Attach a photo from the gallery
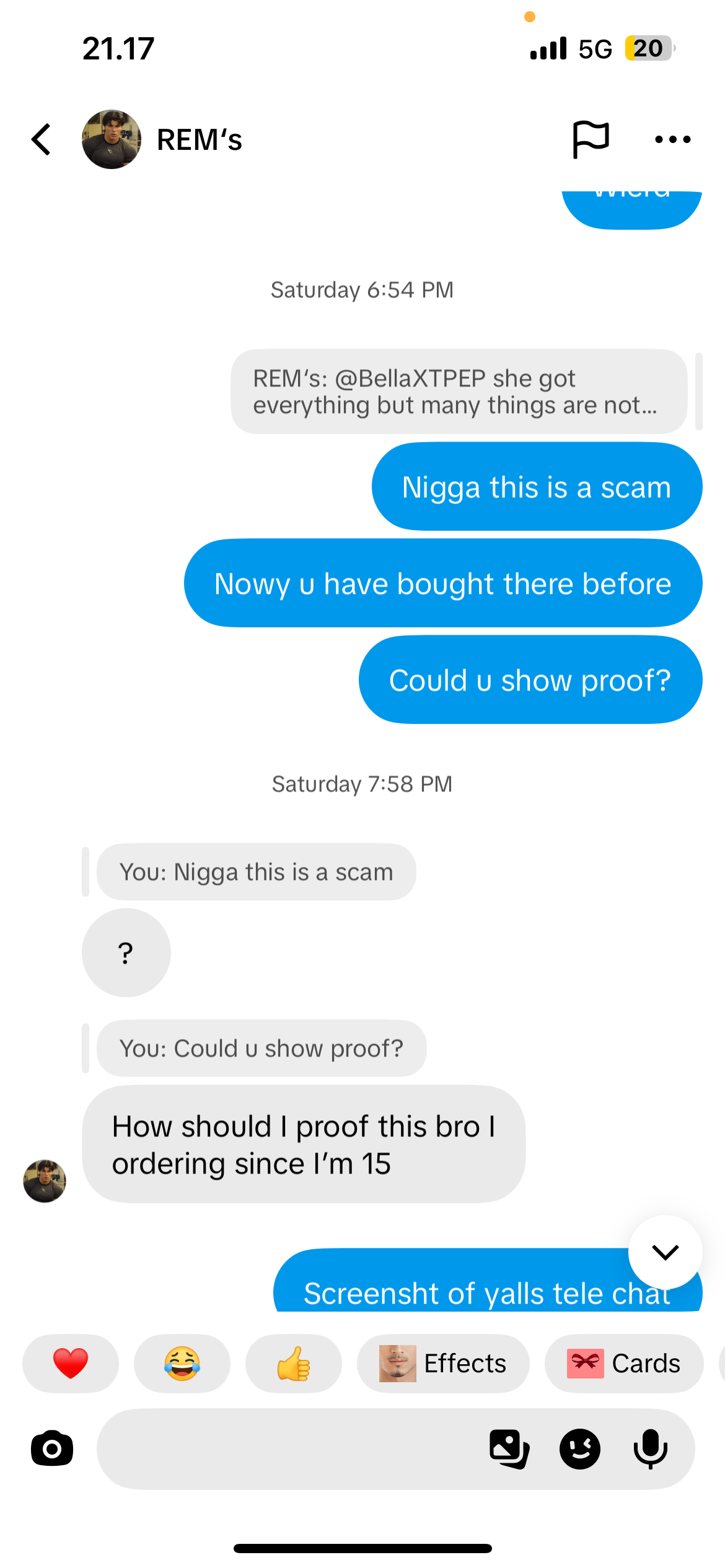 [509, 1449]
